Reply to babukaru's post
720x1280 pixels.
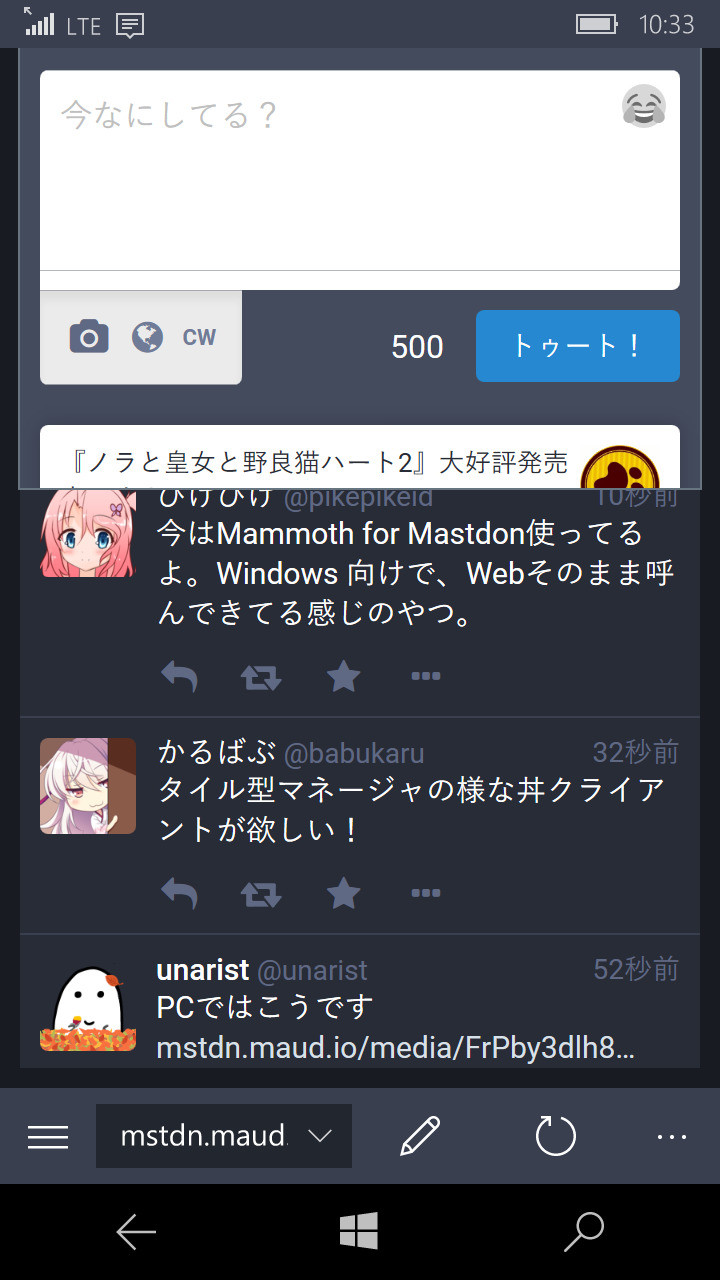pos(179,893)
